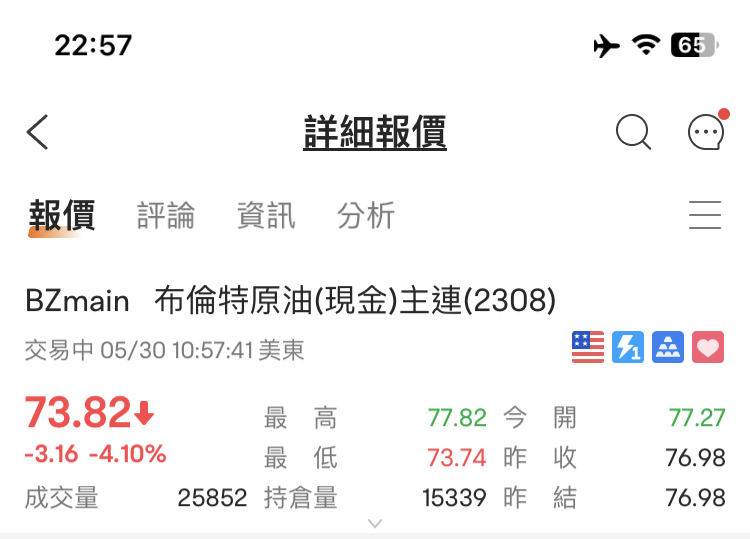Select the 報價 tab
This screenshot has height=539, width=750.
pos(62,217)
